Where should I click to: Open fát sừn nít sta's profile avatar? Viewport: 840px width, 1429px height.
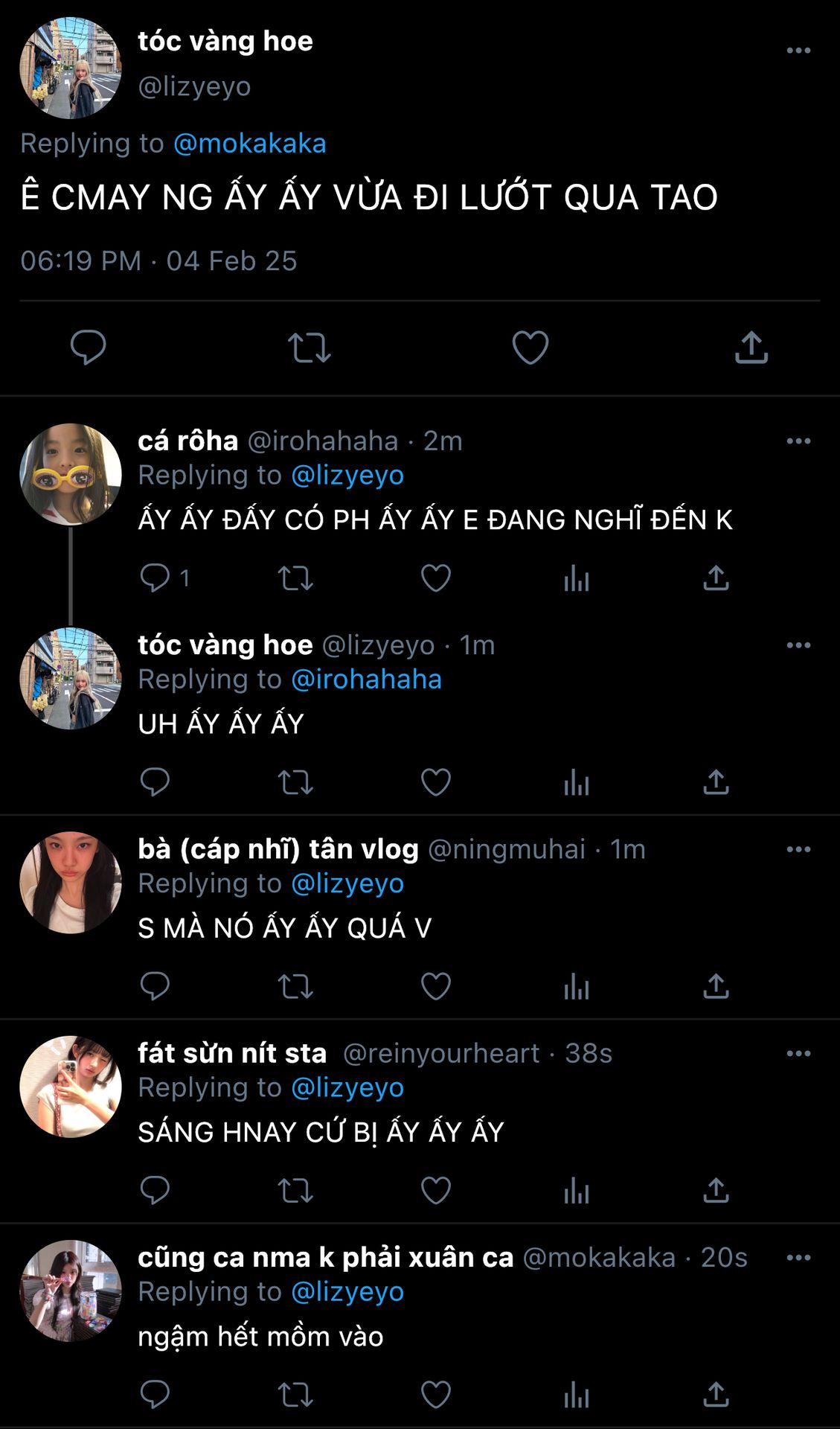(71, 1087)
